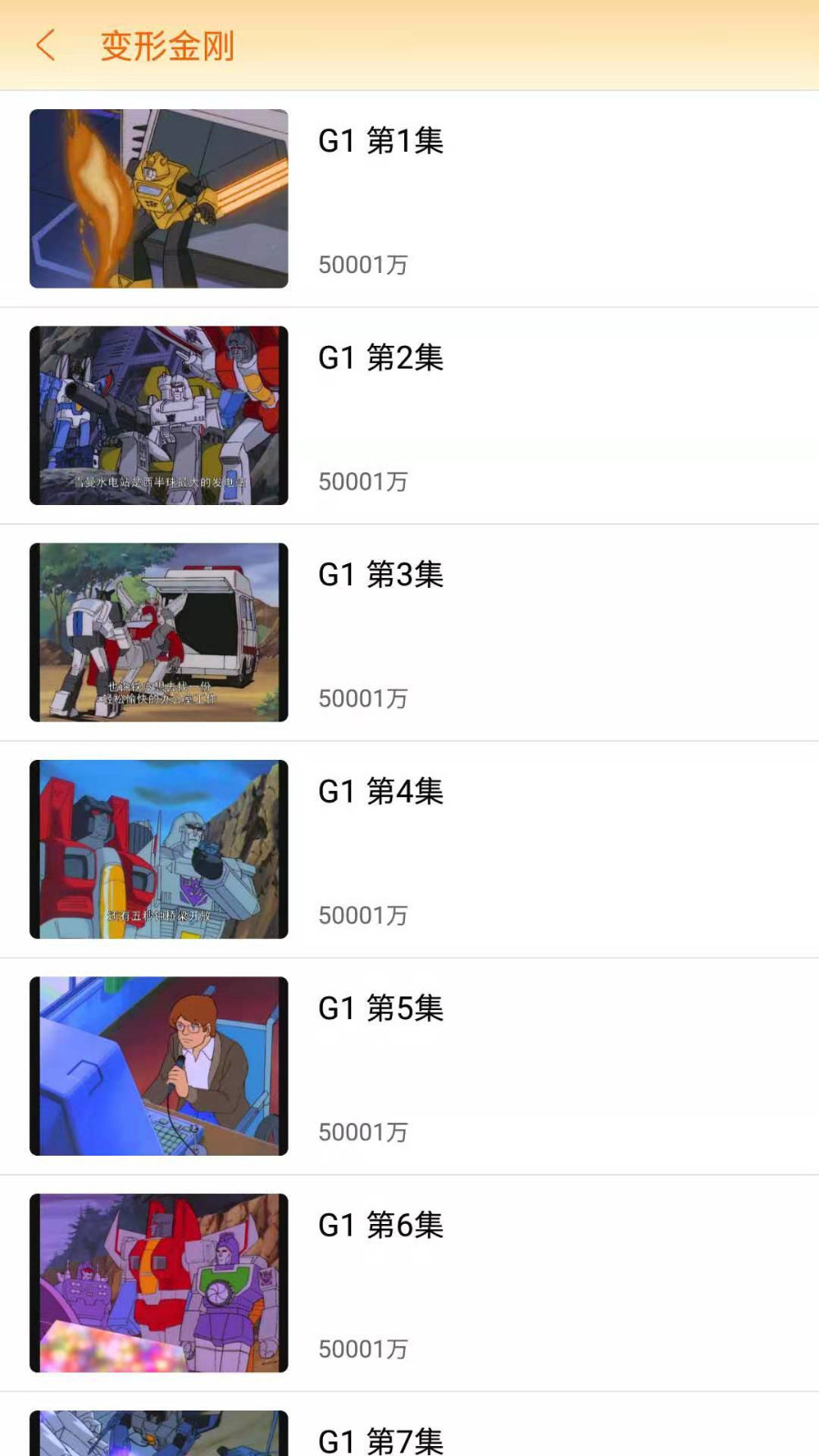Click the view count beside G1 第5集

364,1133
